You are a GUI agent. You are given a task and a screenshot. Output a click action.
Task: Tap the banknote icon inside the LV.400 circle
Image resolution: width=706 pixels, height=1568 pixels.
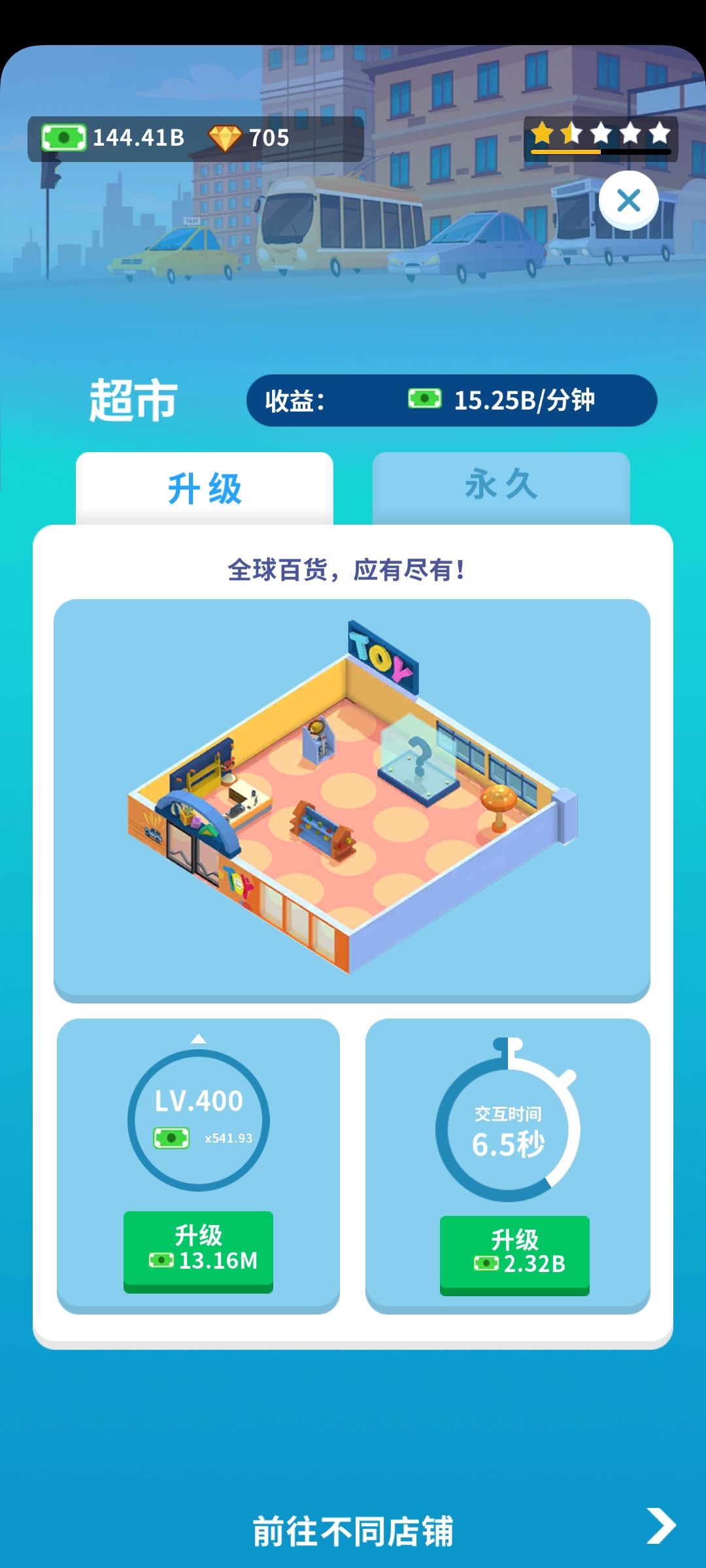pyautogui.click(x=172, y=1136)
